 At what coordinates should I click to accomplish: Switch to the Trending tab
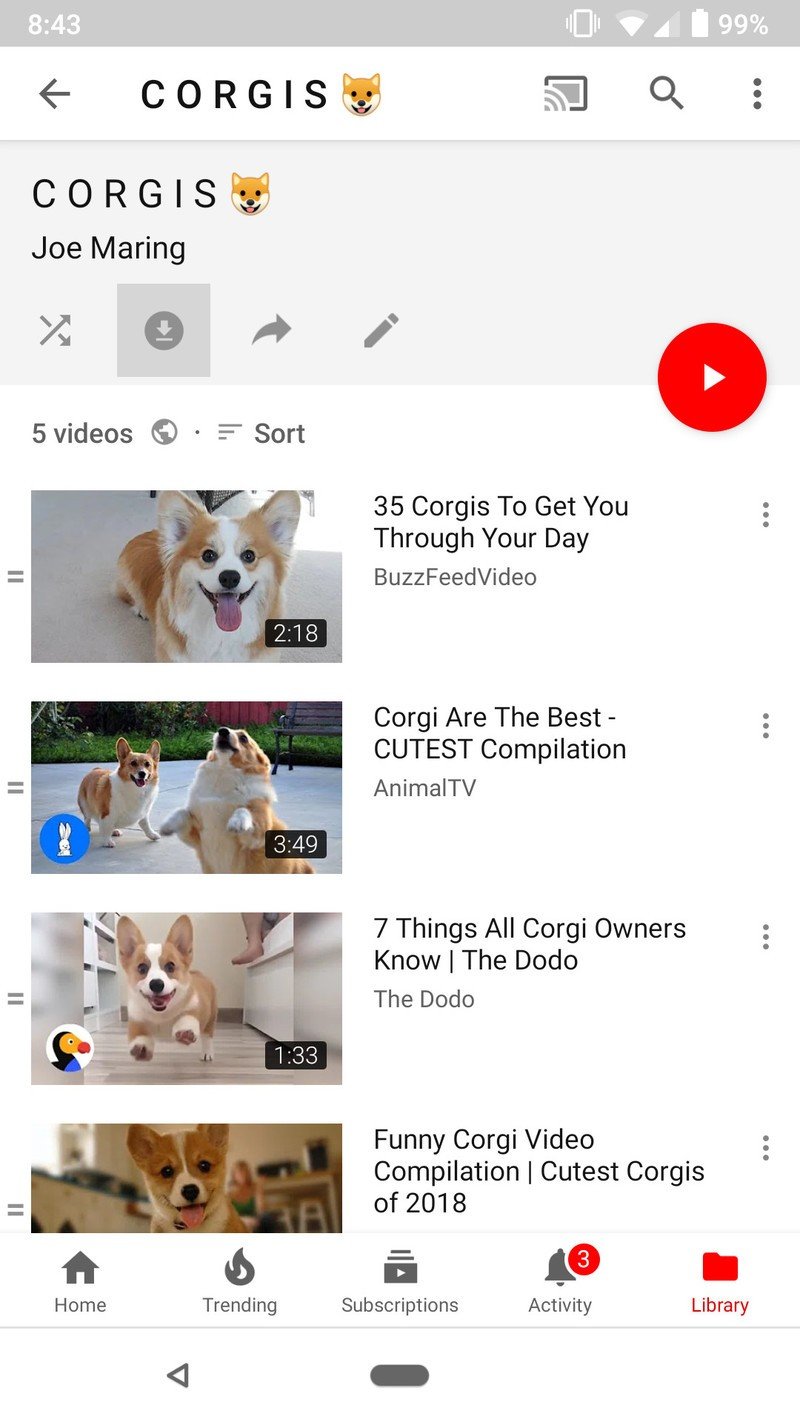coord(240,1281)
